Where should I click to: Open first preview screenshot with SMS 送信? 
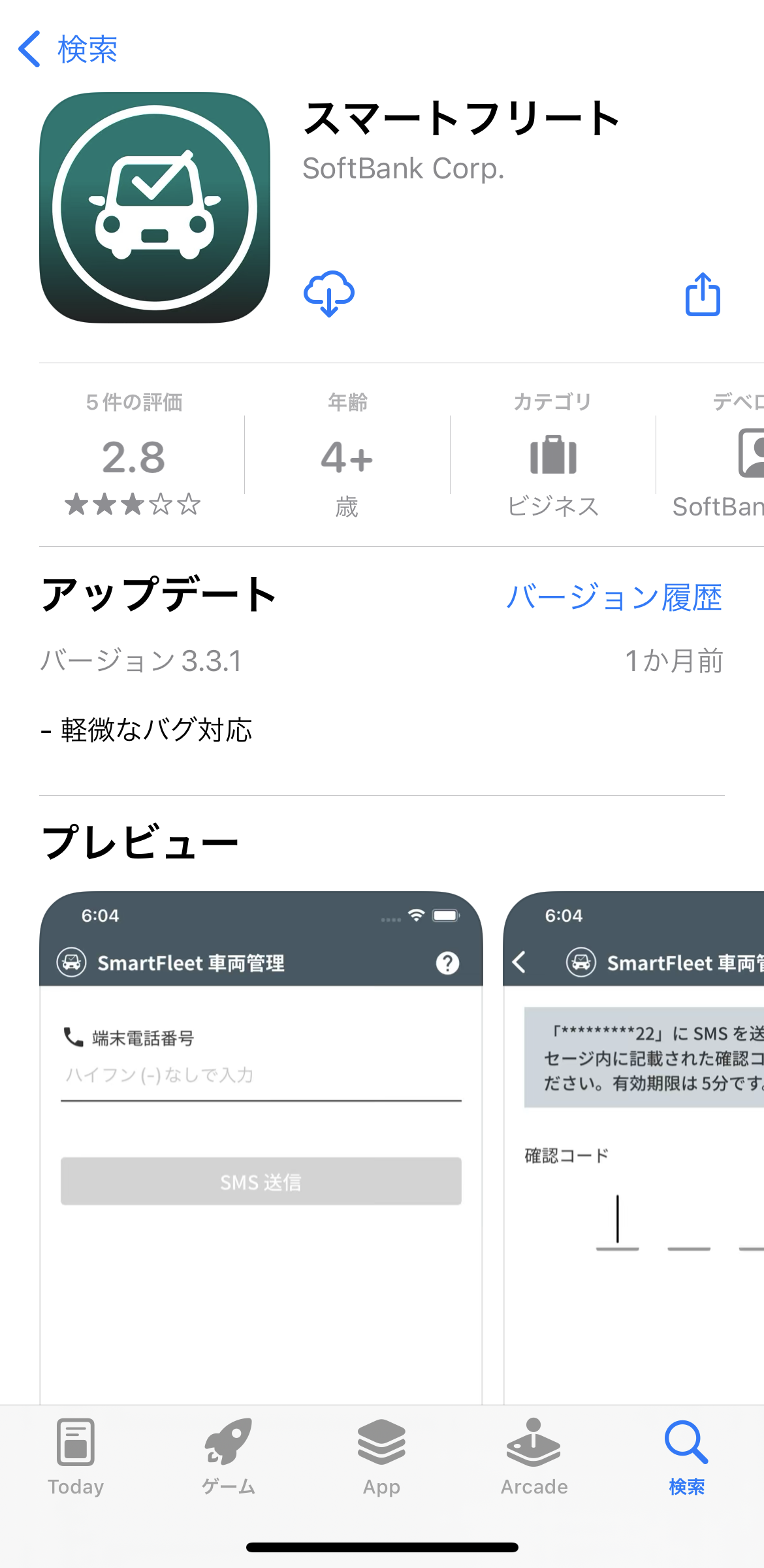point(261,1143)
